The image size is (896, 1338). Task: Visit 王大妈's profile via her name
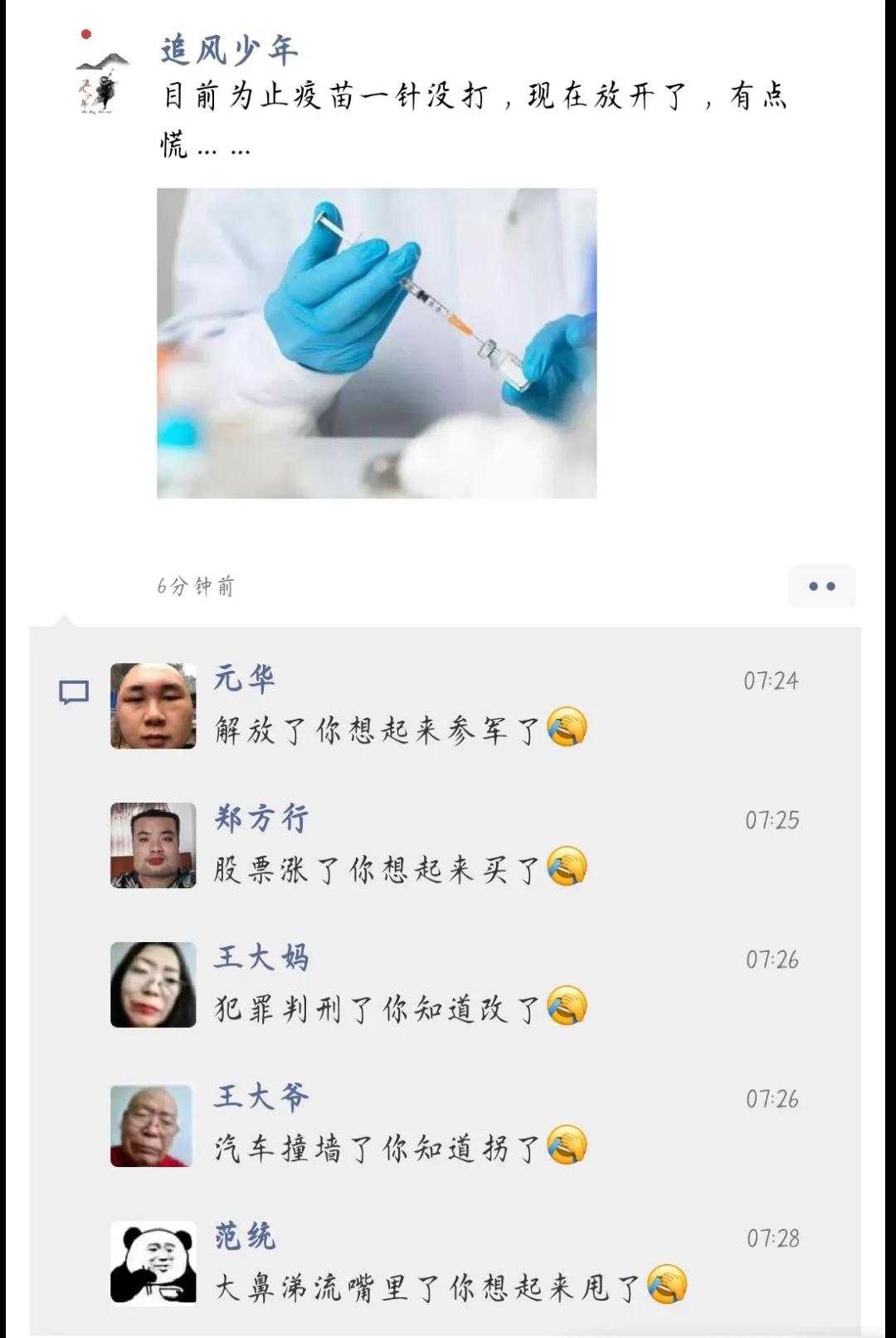(x=261, y=958)
